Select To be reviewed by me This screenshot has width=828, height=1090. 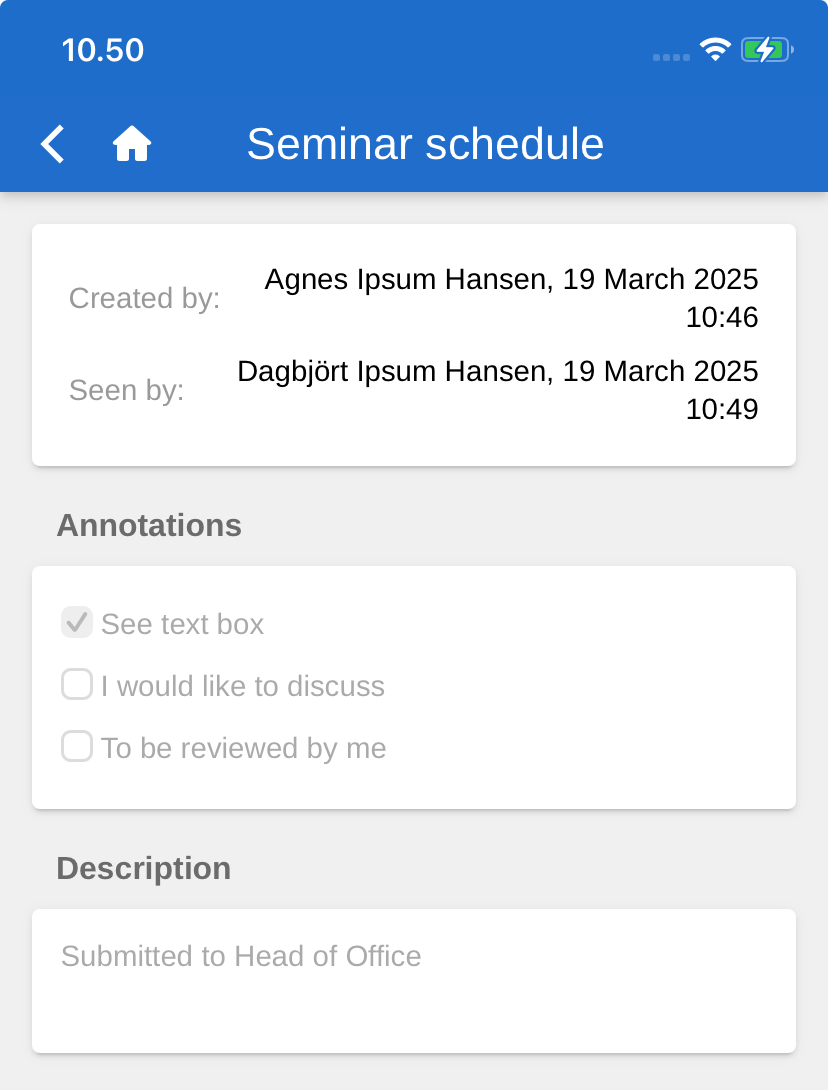pos(77,747)
